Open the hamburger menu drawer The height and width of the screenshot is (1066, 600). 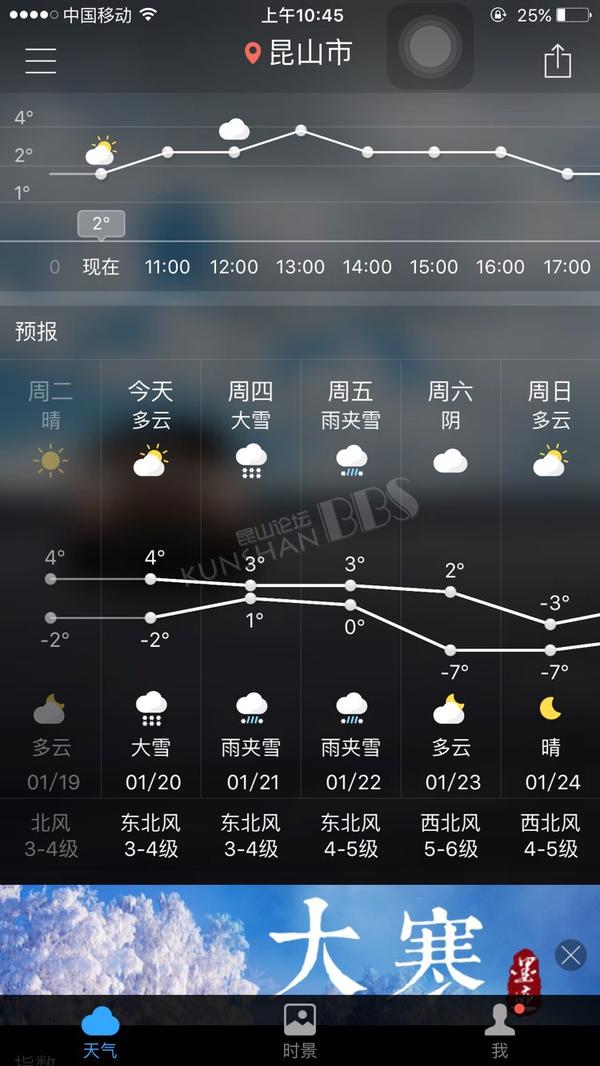click(41, 61)
